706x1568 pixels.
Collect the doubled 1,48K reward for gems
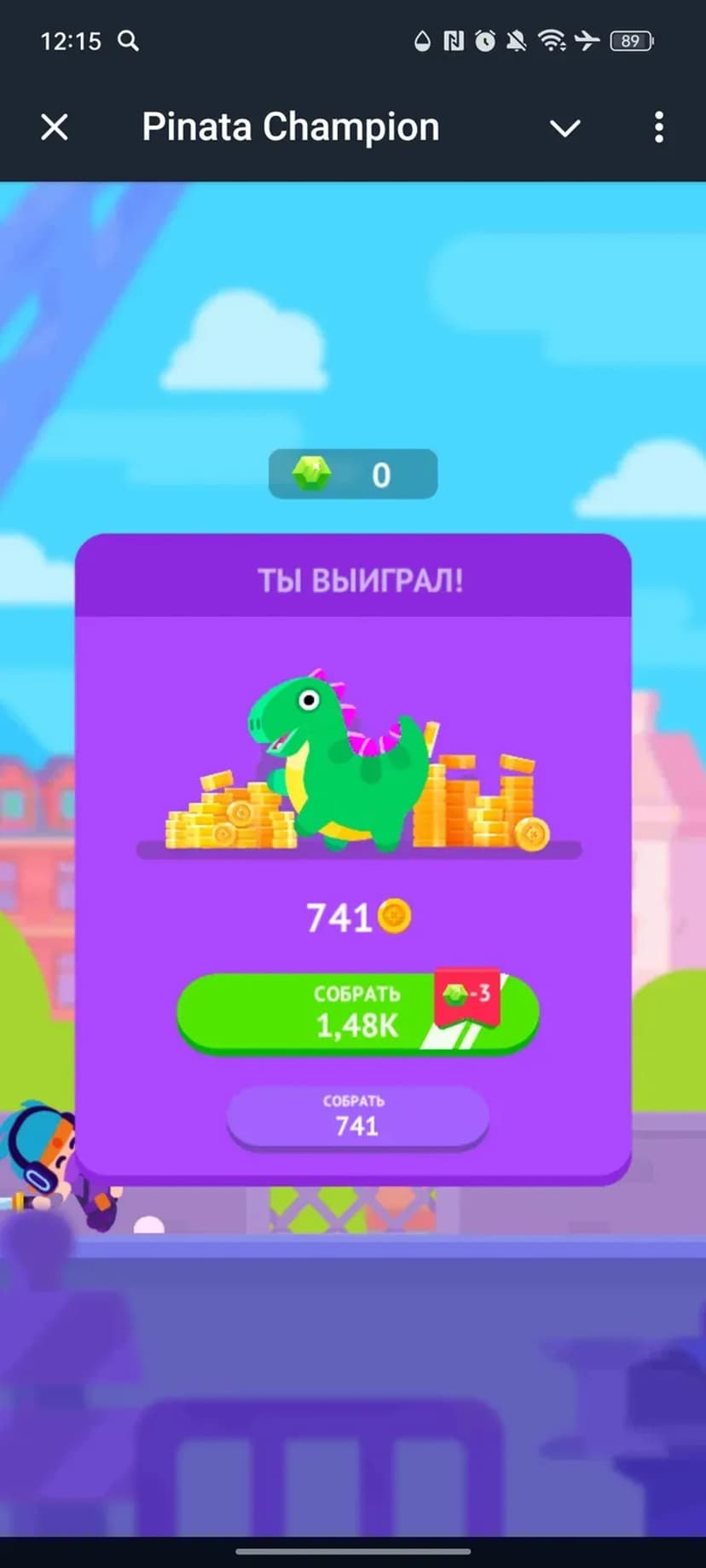pyautogui.click(x=356, y=1012)
